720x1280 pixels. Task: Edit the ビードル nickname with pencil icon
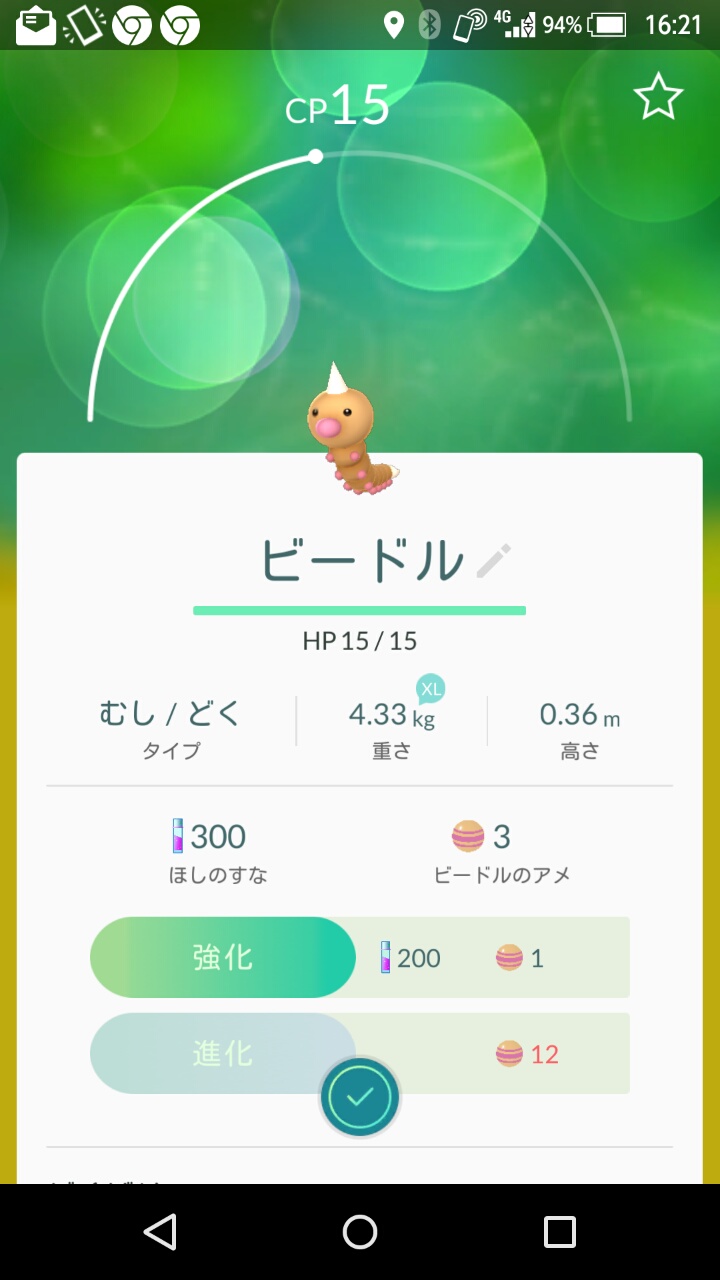[494, 561]
